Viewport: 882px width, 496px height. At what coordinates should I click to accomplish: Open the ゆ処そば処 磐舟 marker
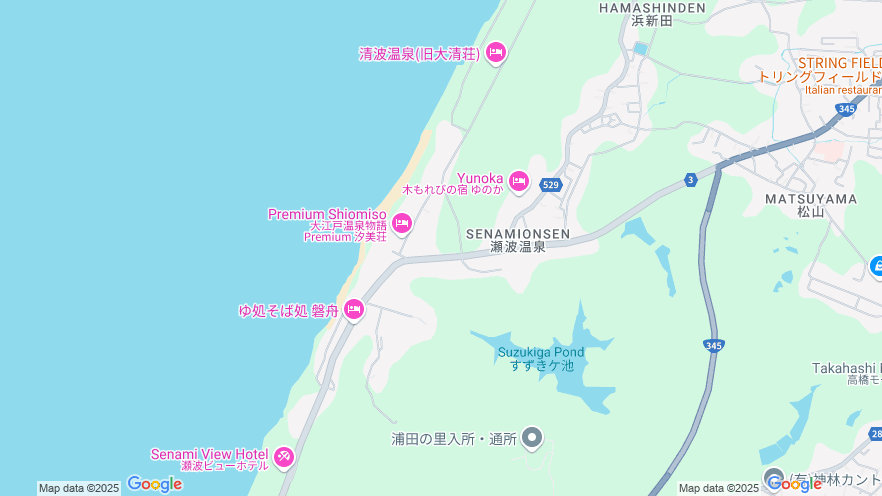point(353,310)
